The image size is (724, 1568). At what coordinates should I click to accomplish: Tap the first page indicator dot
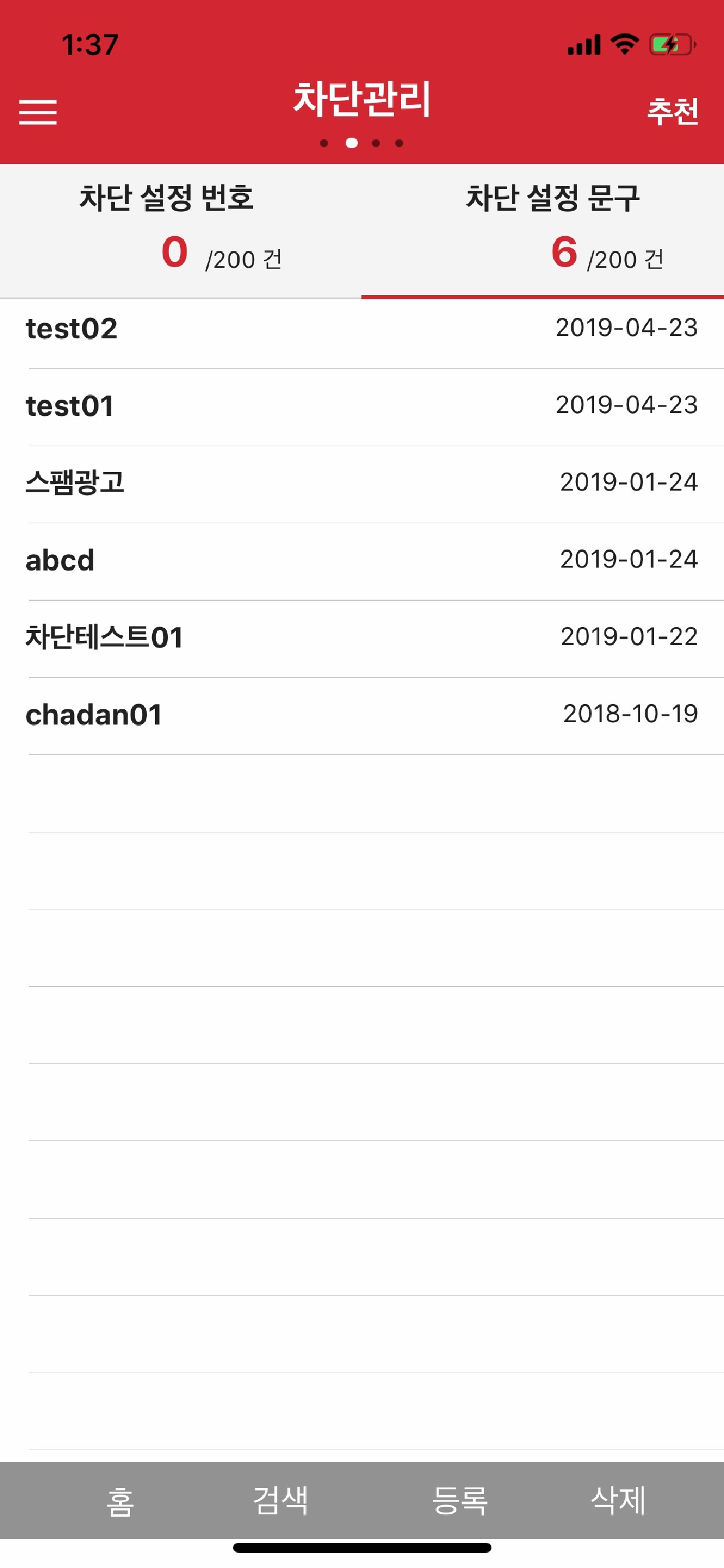[325, 143]
